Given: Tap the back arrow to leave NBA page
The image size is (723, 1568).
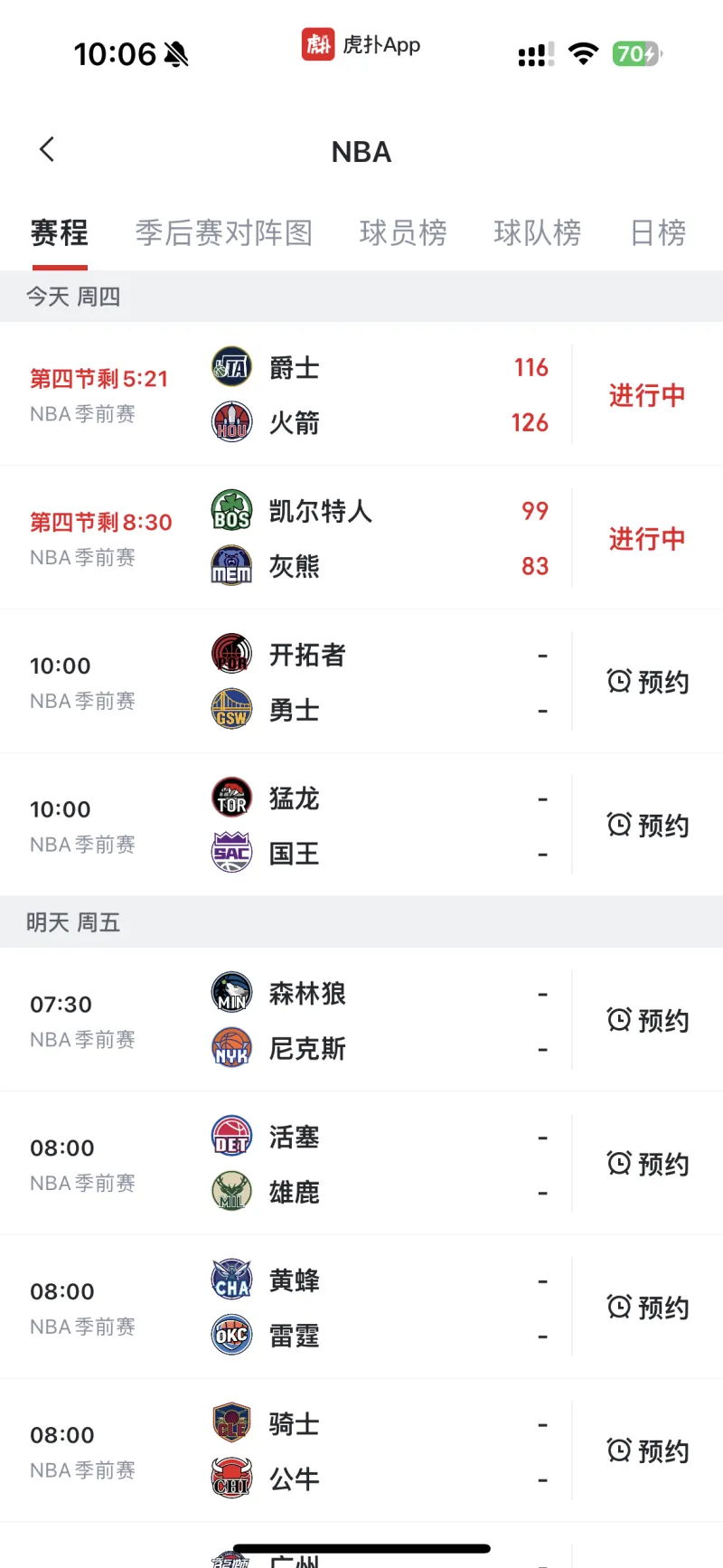Looking at the screenshot, I should tap(46, 150).
